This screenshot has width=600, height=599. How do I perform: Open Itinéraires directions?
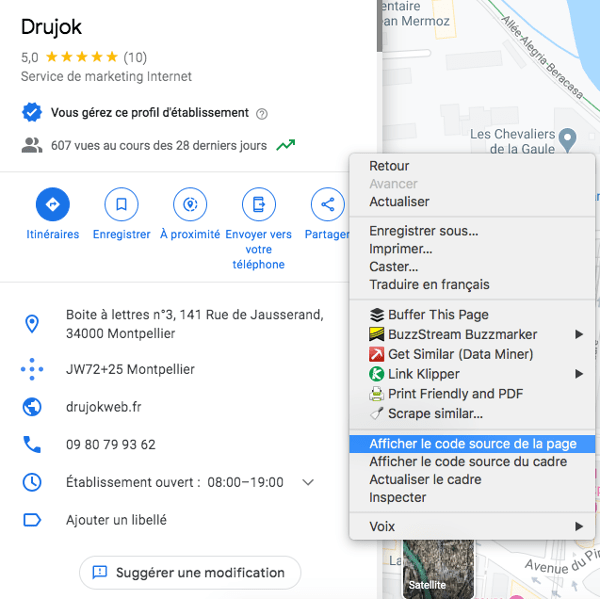click(52, 205)
